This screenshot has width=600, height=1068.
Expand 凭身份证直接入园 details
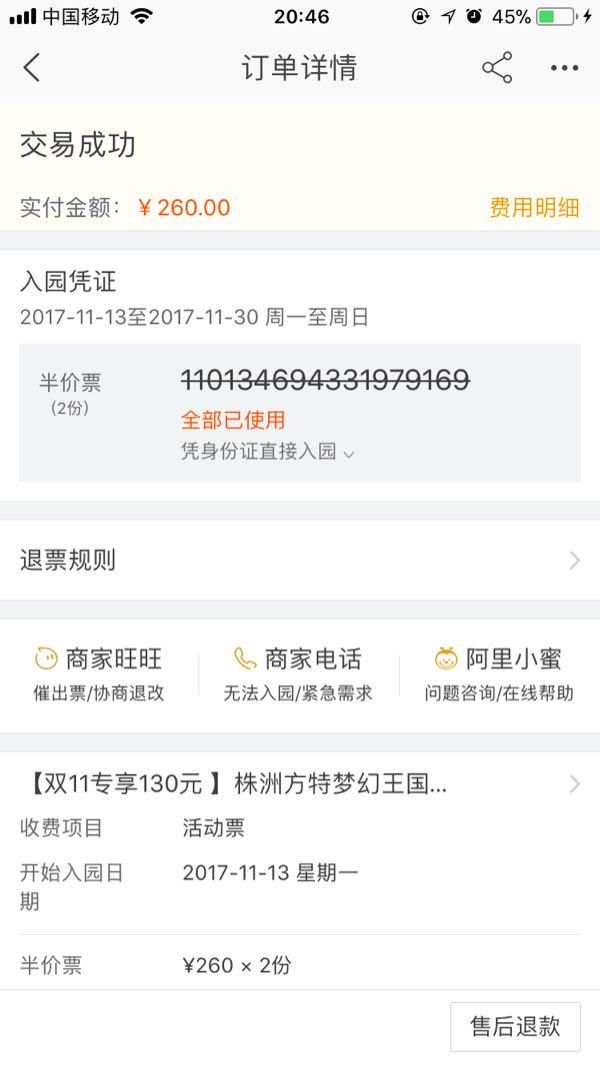click(x=267, y=452)
